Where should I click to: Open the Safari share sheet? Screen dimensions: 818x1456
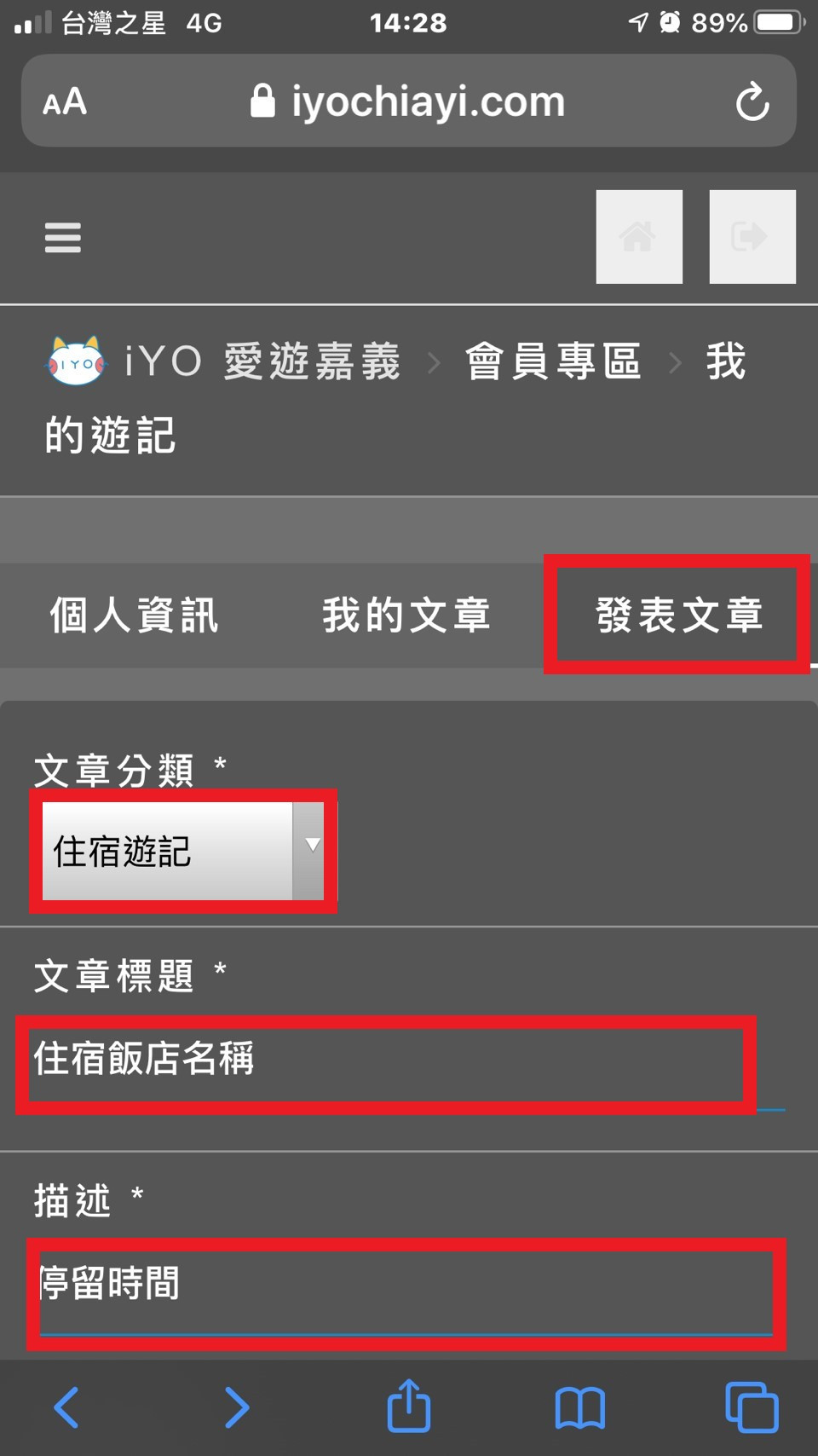[x=409, y=1407]
